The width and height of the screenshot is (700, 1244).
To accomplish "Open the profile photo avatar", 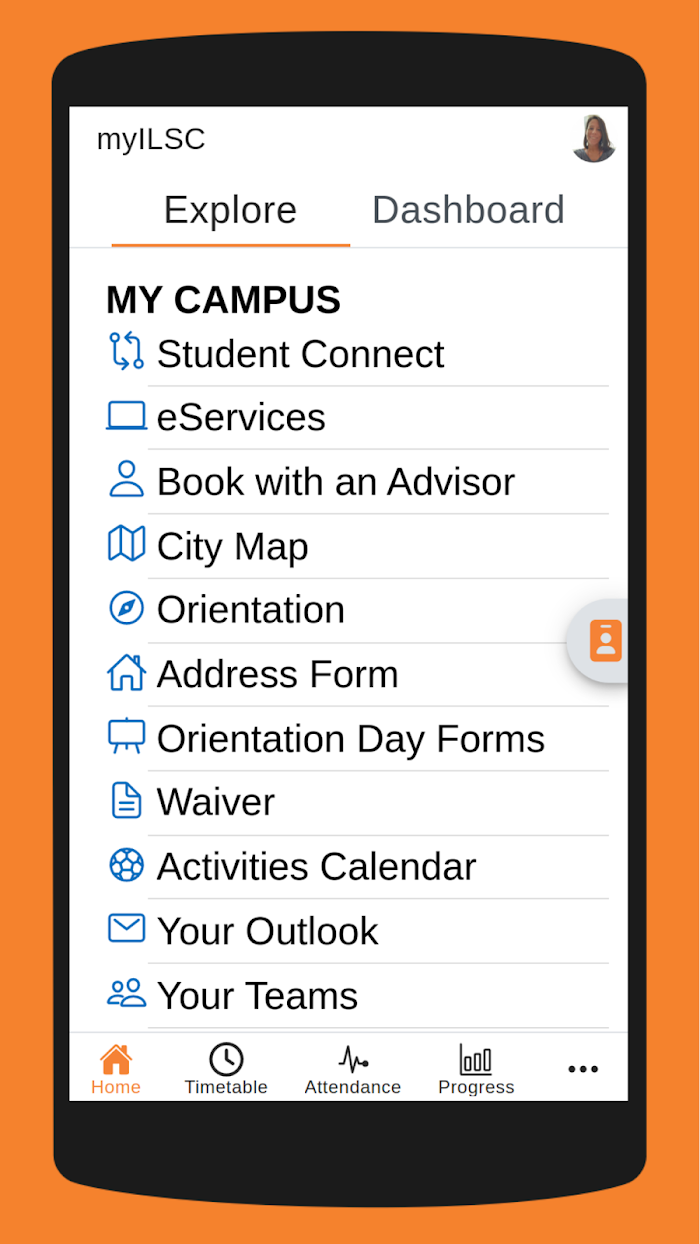I will (x=593, y=139).
